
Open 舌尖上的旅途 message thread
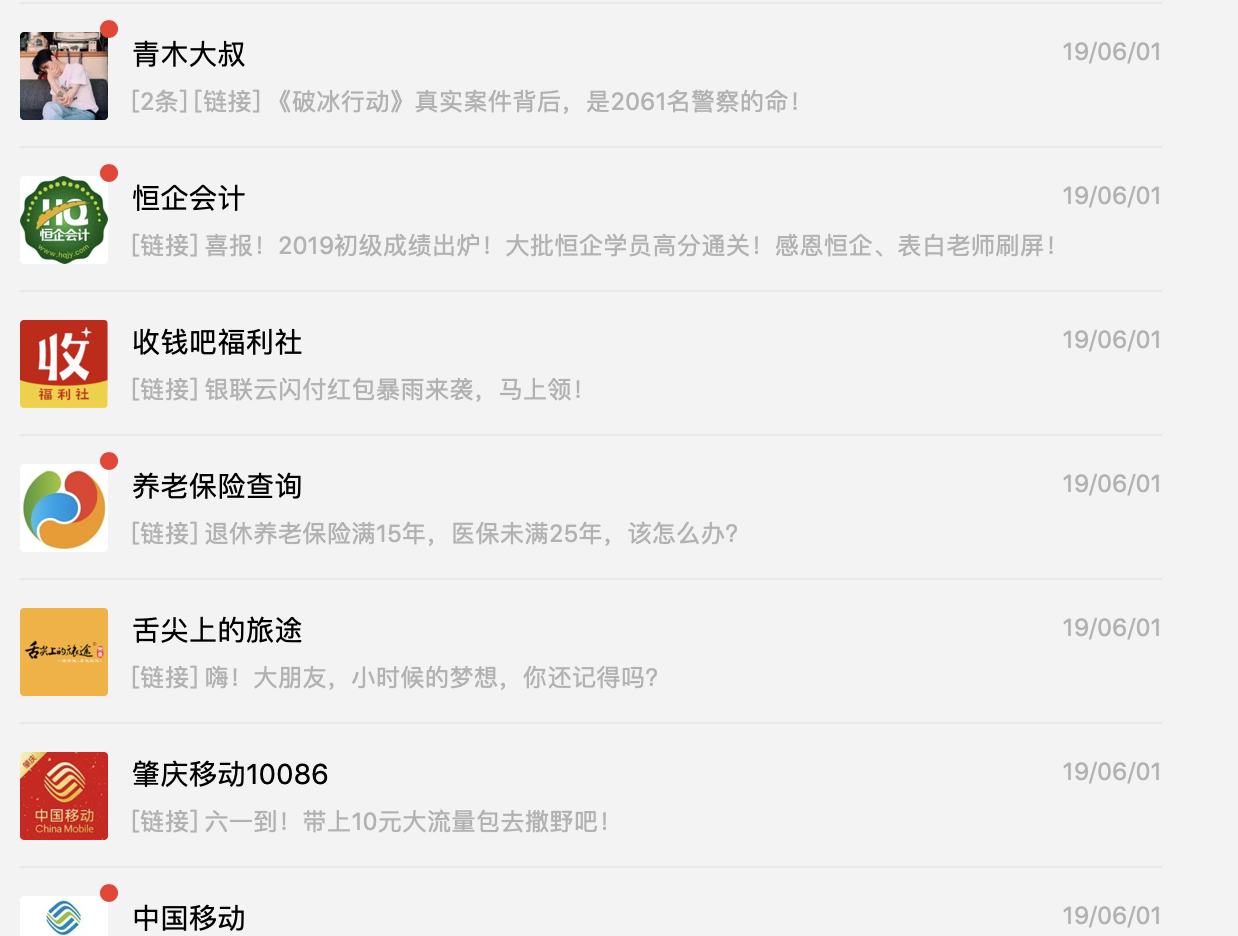pyautogui.click(x=590, y=652)
